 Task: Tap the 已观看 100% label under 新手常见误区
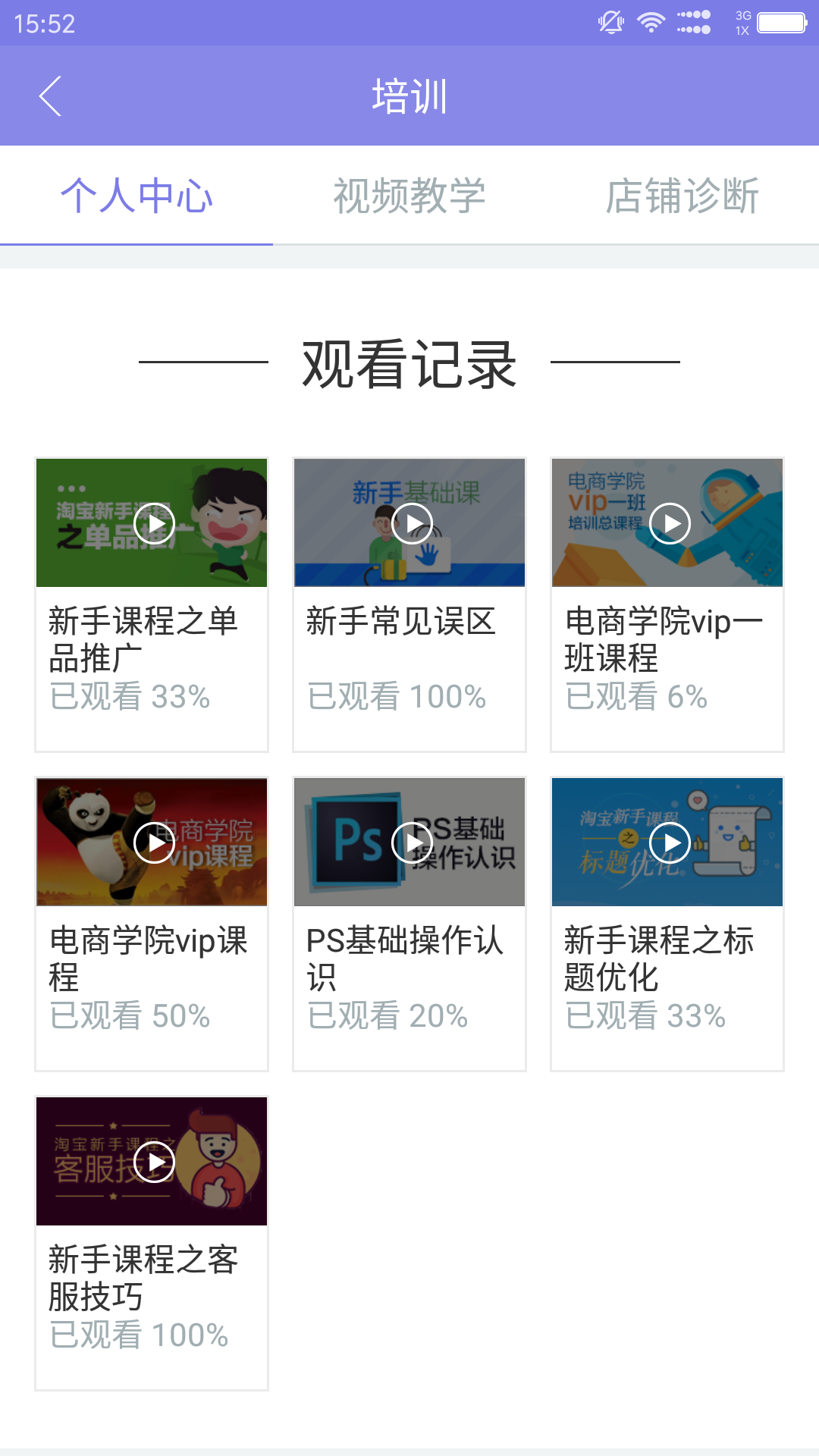coord(395,696)
